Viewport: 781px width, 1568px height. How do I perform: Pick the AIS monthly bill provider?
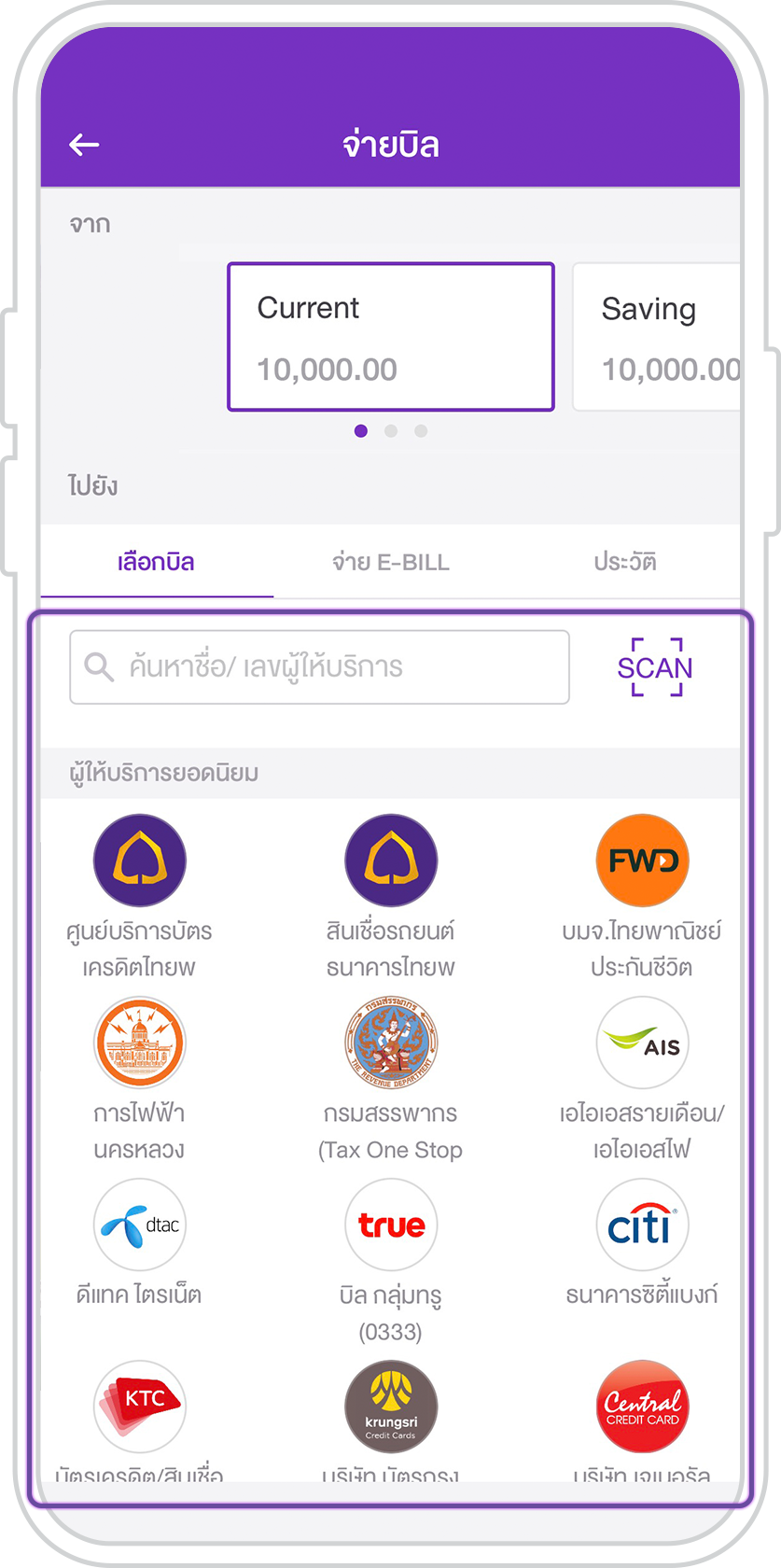point(642,1079)
